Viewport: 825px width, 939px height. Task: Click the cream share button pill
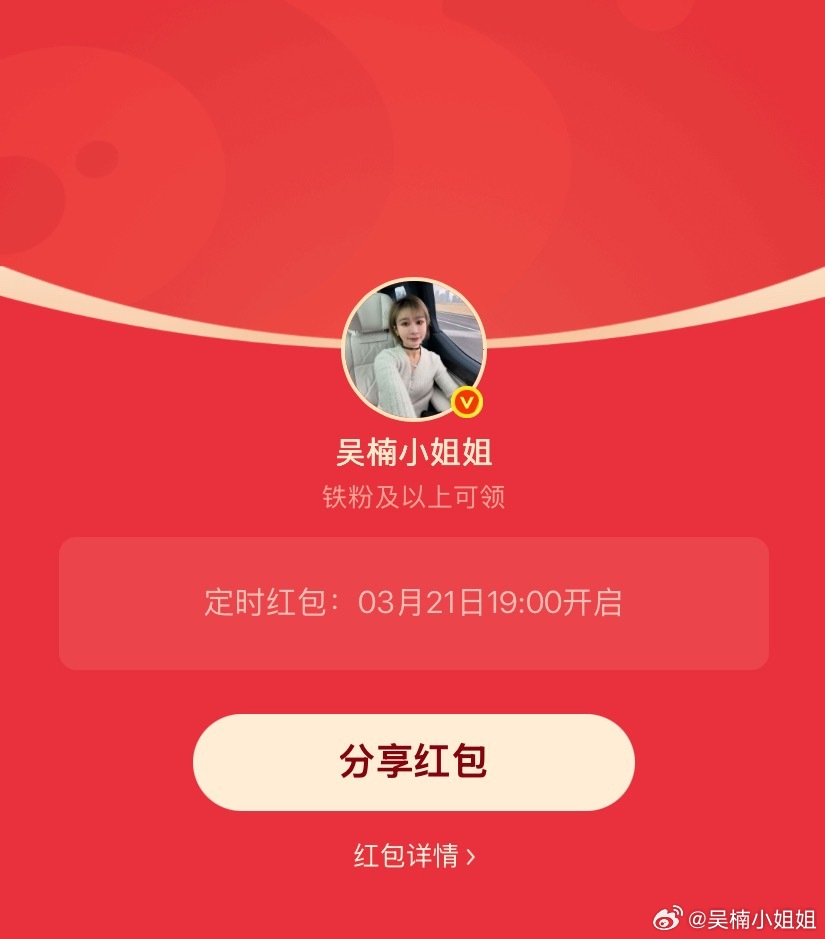point(412,762)
